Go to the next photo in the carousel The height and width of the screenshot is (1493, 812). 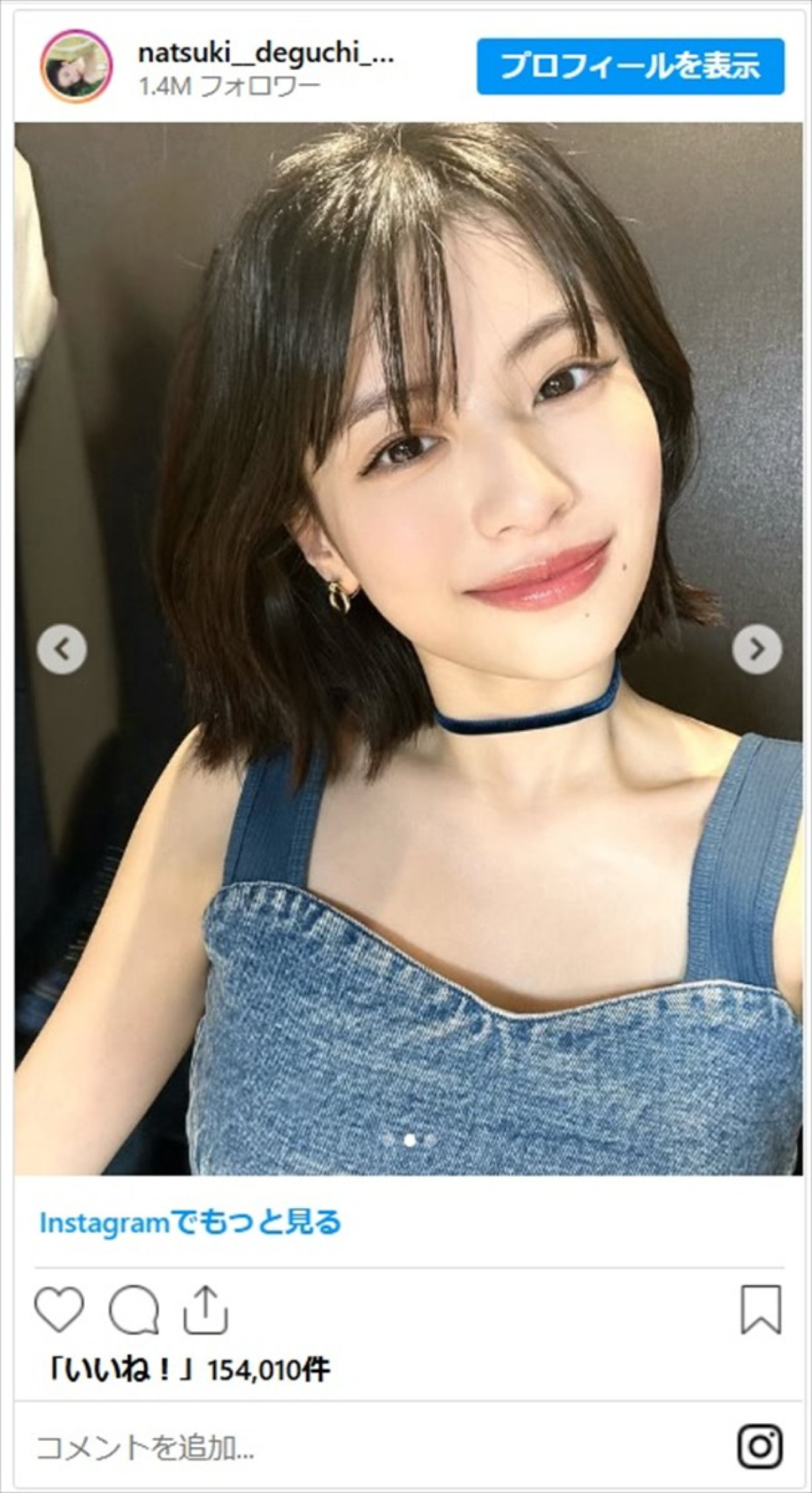tap(757, 650)
